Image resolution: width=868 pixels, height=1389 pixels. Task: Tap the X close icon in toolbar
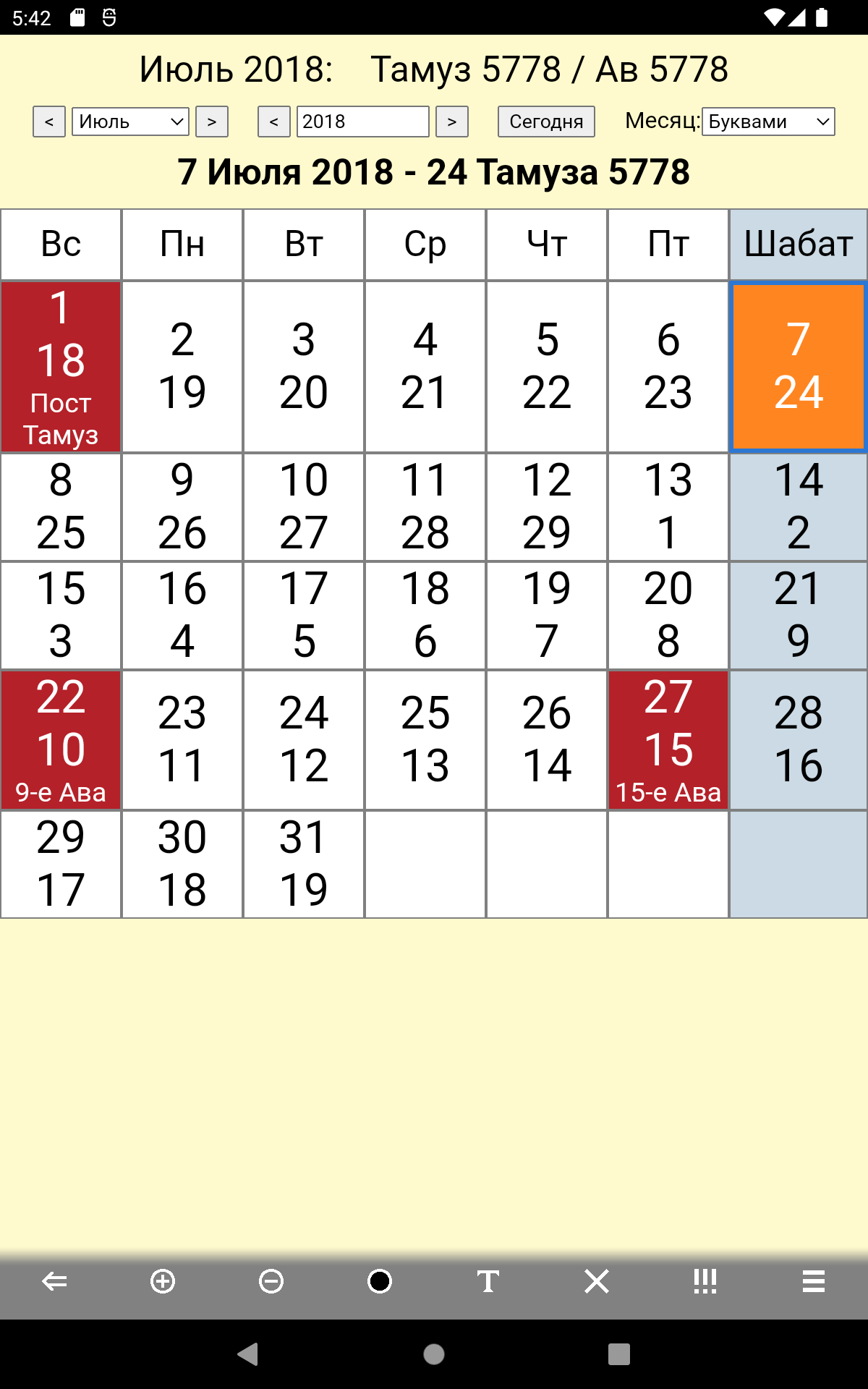597,1281
